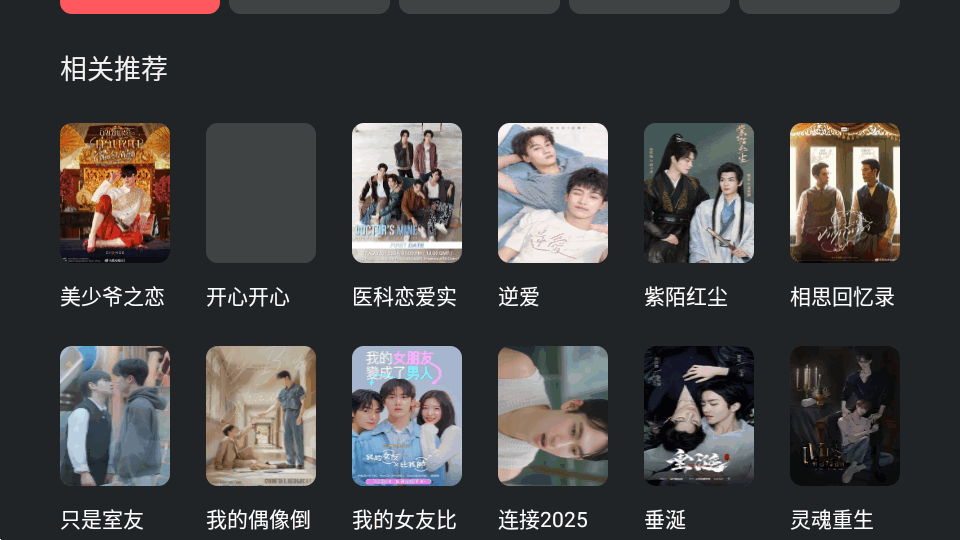Viewport: 960px width, 540px height.
Task: Select the 相思回忆录 card
Action: 845,193
